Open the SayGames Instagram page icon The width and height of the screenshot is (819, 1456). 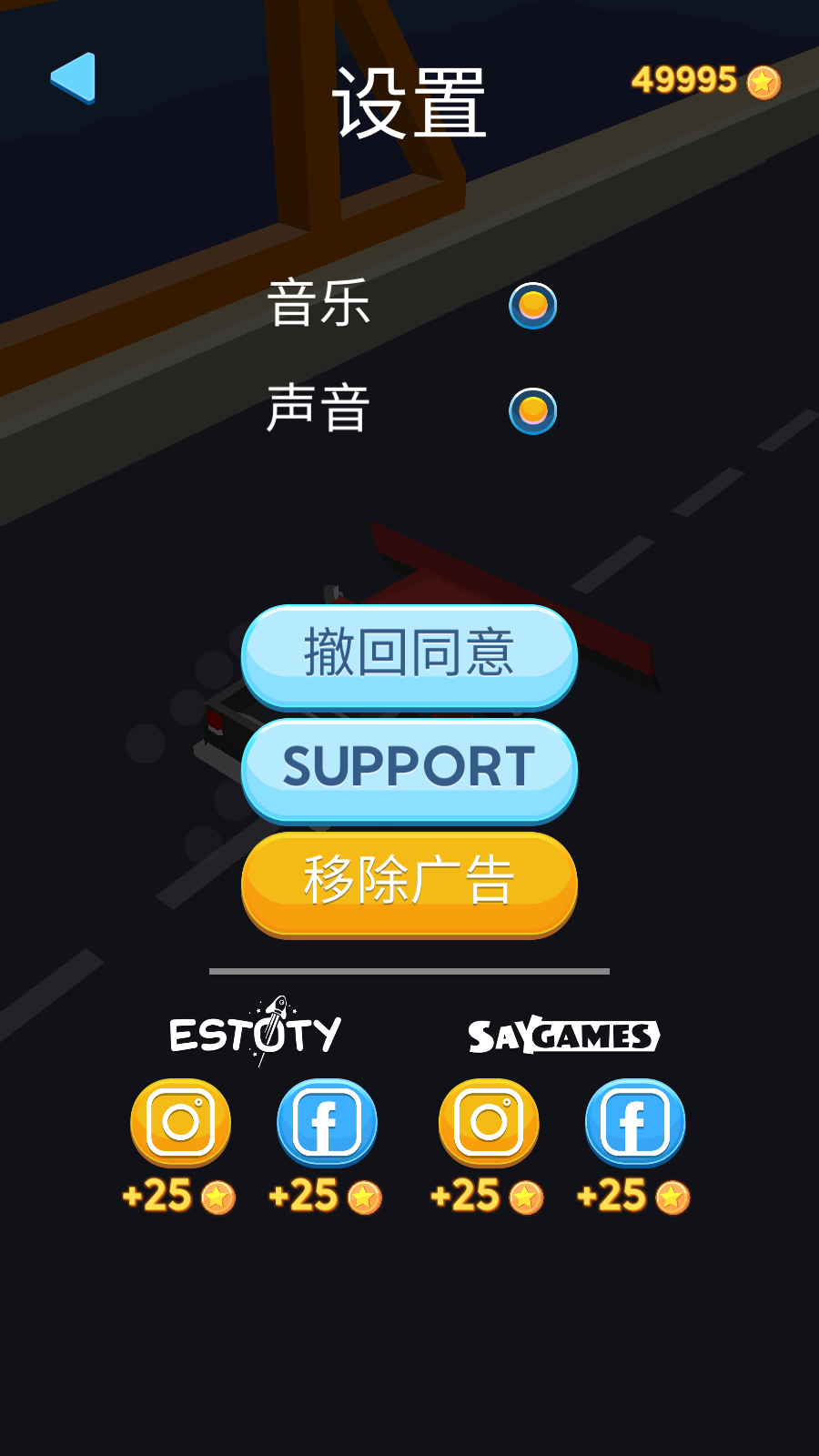[487, 1122]
